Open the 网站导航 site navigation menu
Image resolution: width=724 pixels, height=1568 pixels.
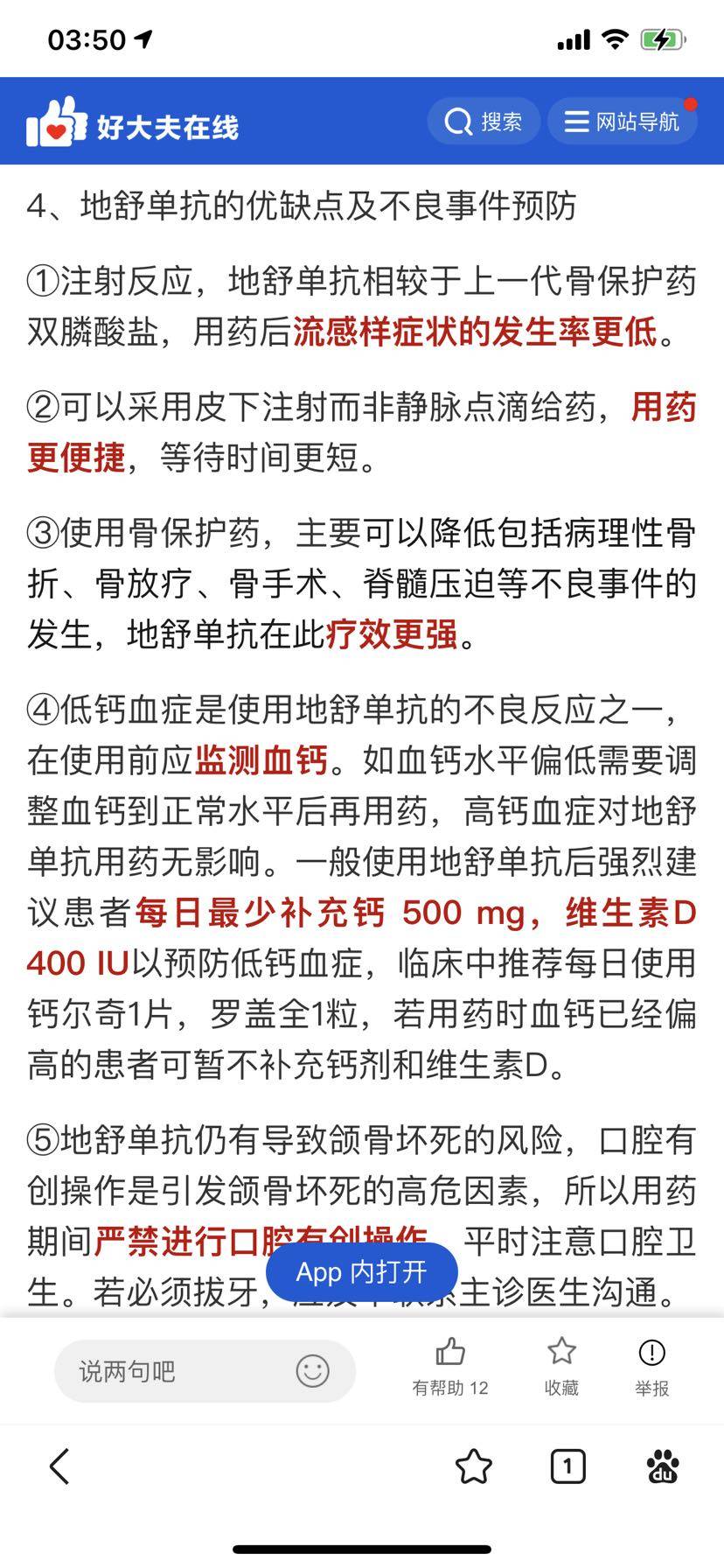pos(622,122)
